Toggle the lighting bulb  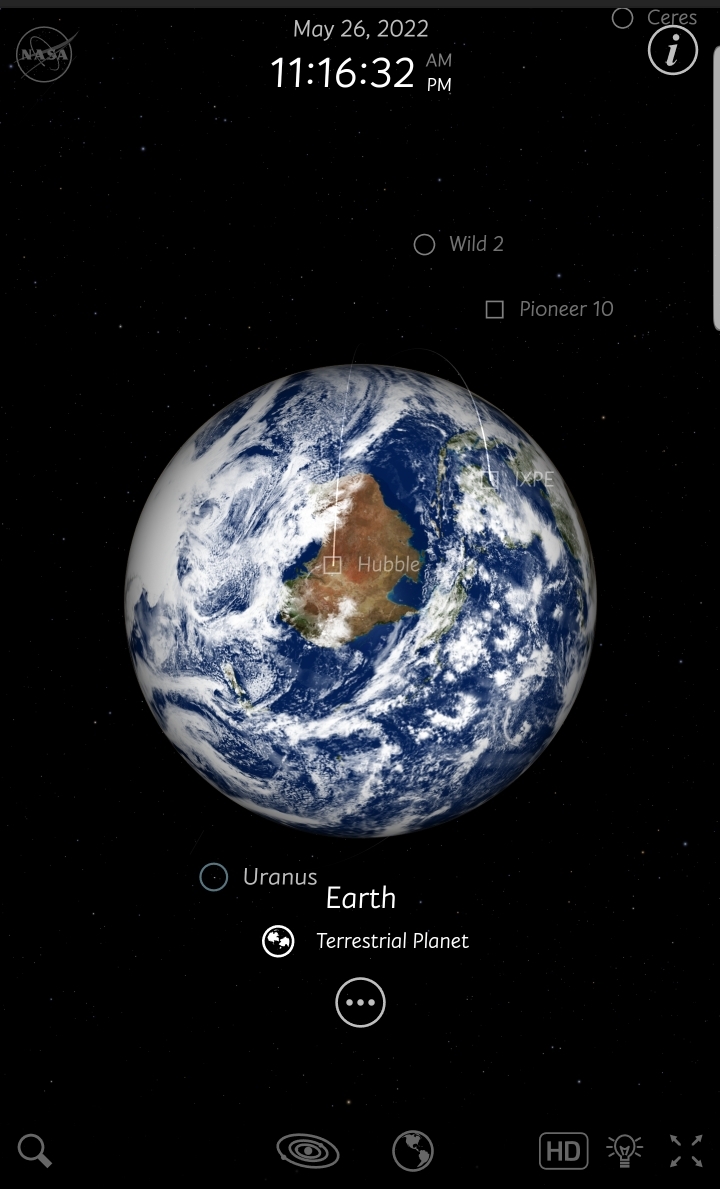(x=625, y=1151)
